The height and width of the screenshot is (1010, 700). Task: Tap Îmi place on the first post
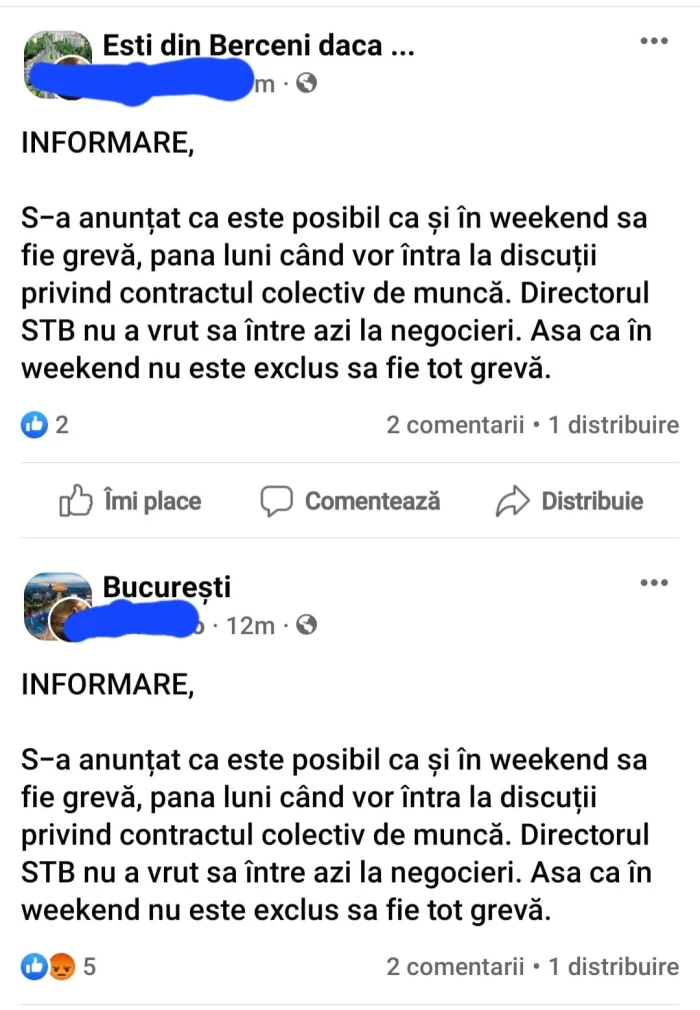coord(131,501)
